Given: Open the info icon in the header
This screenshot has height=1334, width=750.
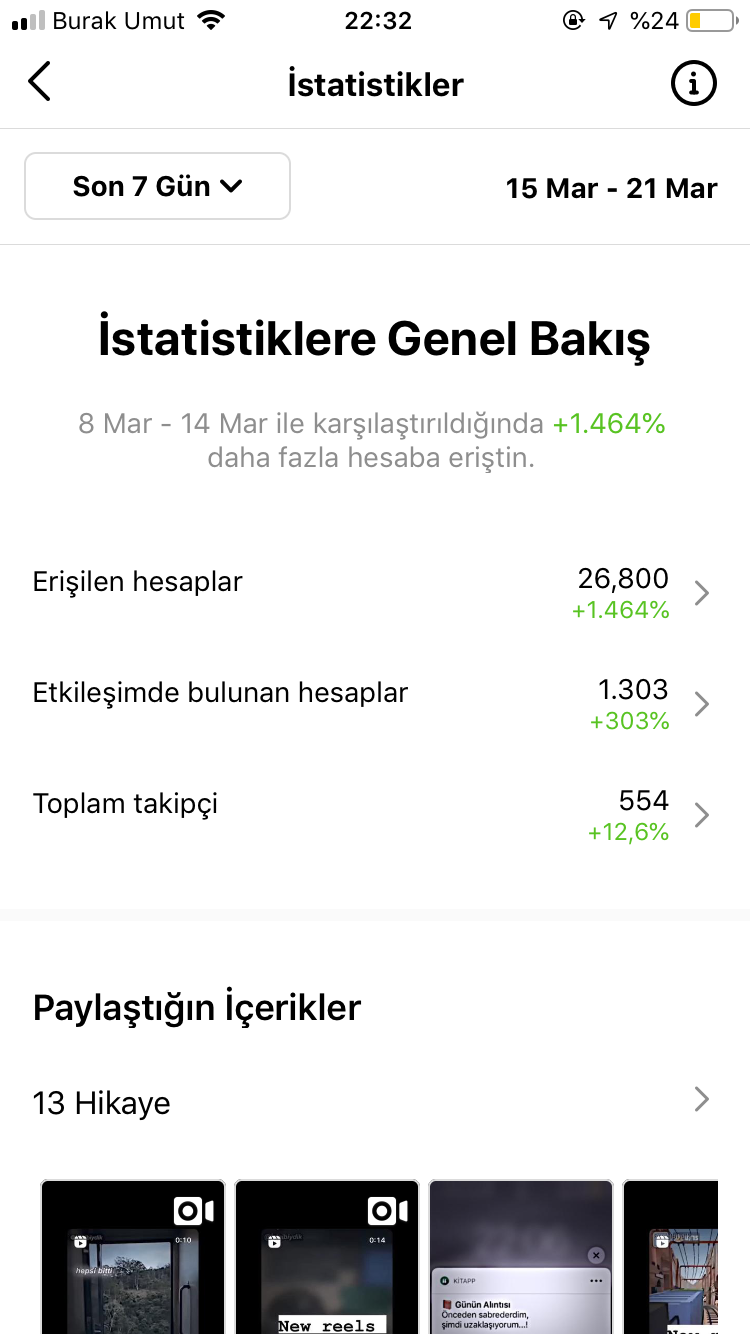Looking at the screenshot, I should pos(693,83).
